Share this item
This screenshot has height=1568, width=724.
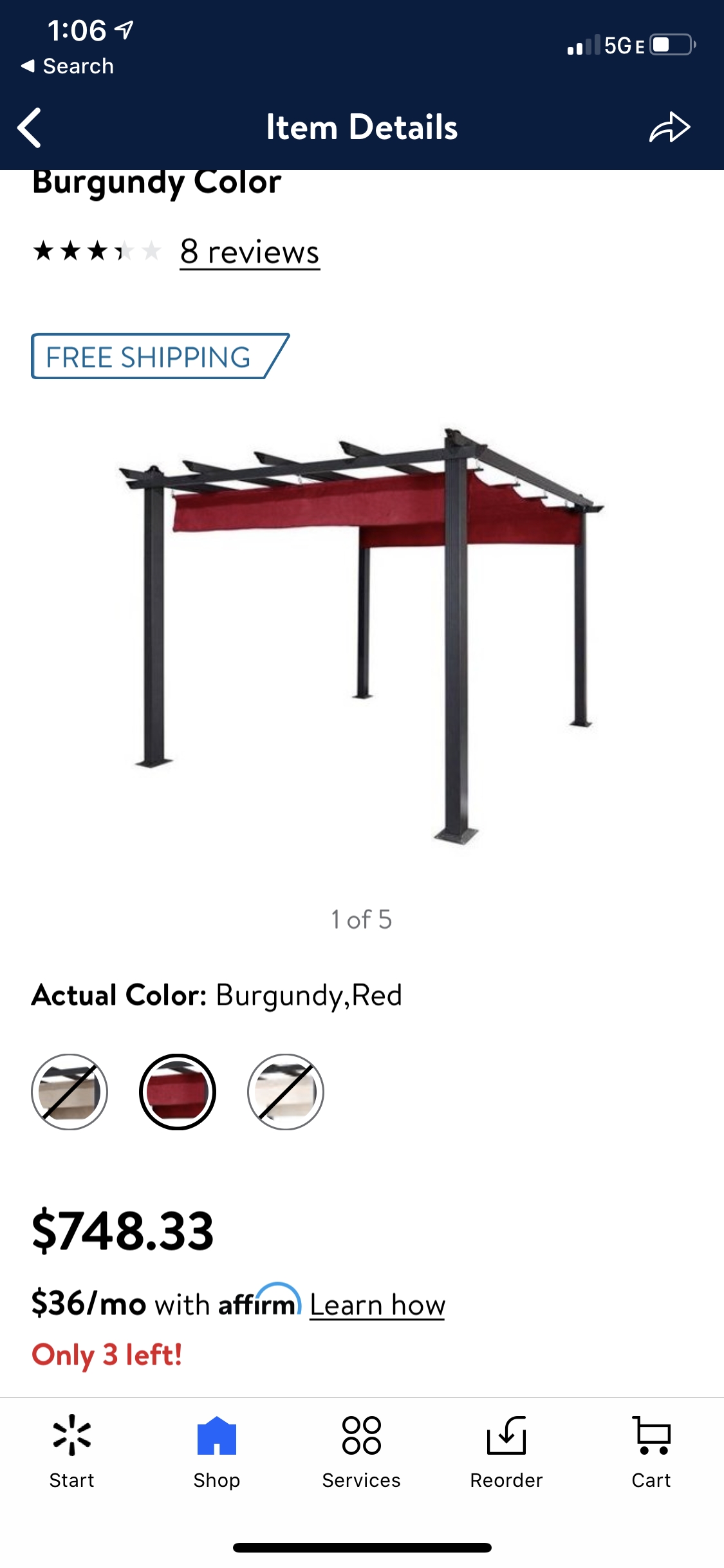669,127
